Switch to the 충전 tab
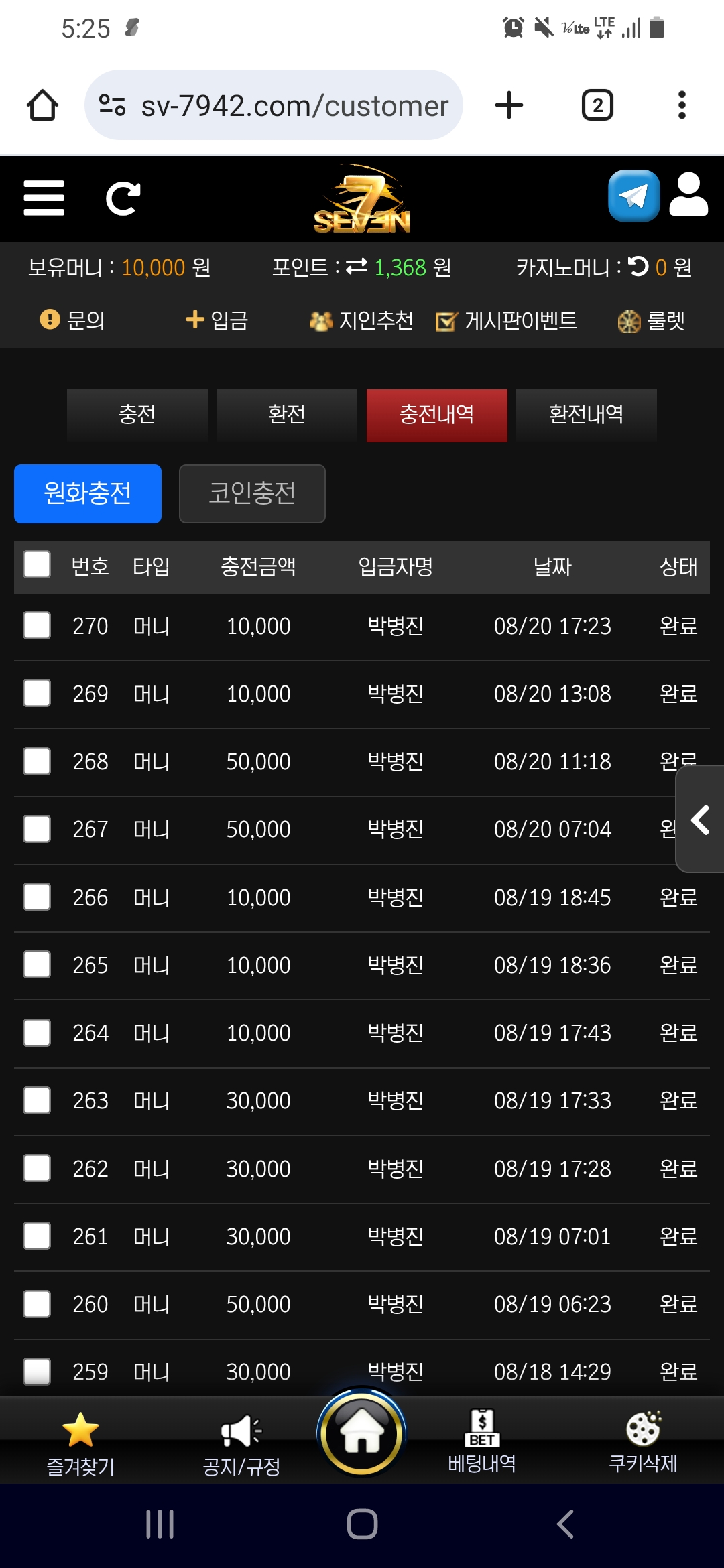The image size is (724, 1568). click(137, 415)
